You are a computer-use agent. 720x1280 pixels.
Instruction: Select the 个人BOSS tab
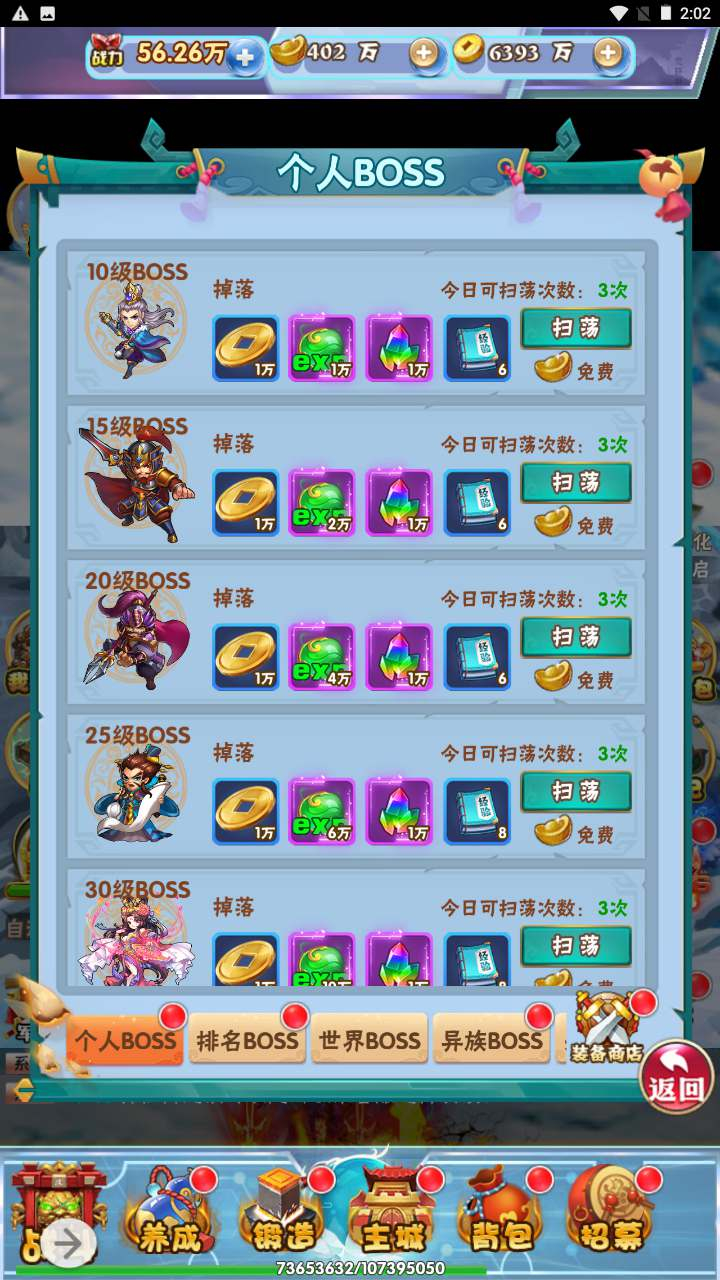click(x=125, y=1040)
